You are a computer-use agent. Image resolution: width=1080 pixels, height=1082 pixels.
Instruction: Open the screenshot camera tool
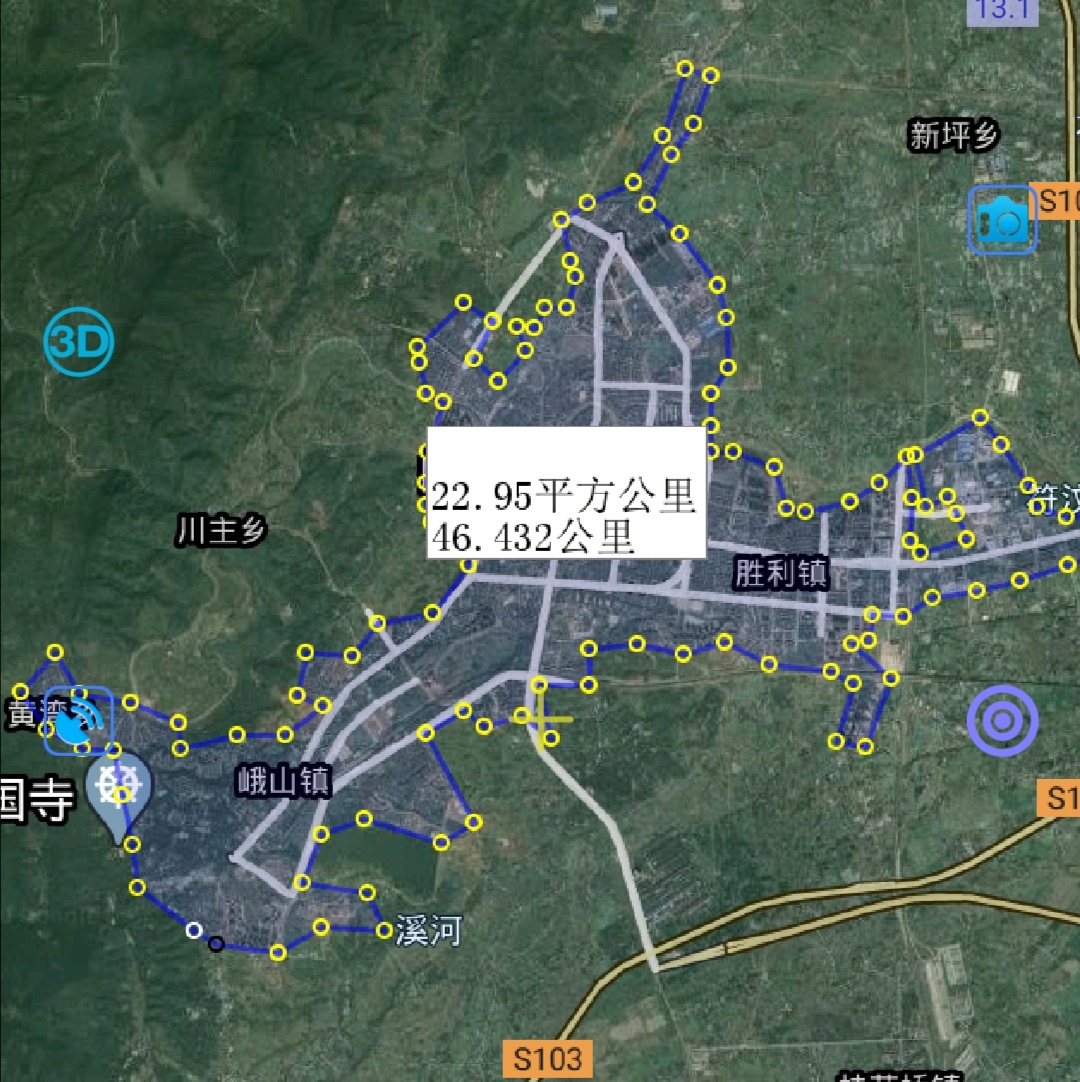[1003, 219]
